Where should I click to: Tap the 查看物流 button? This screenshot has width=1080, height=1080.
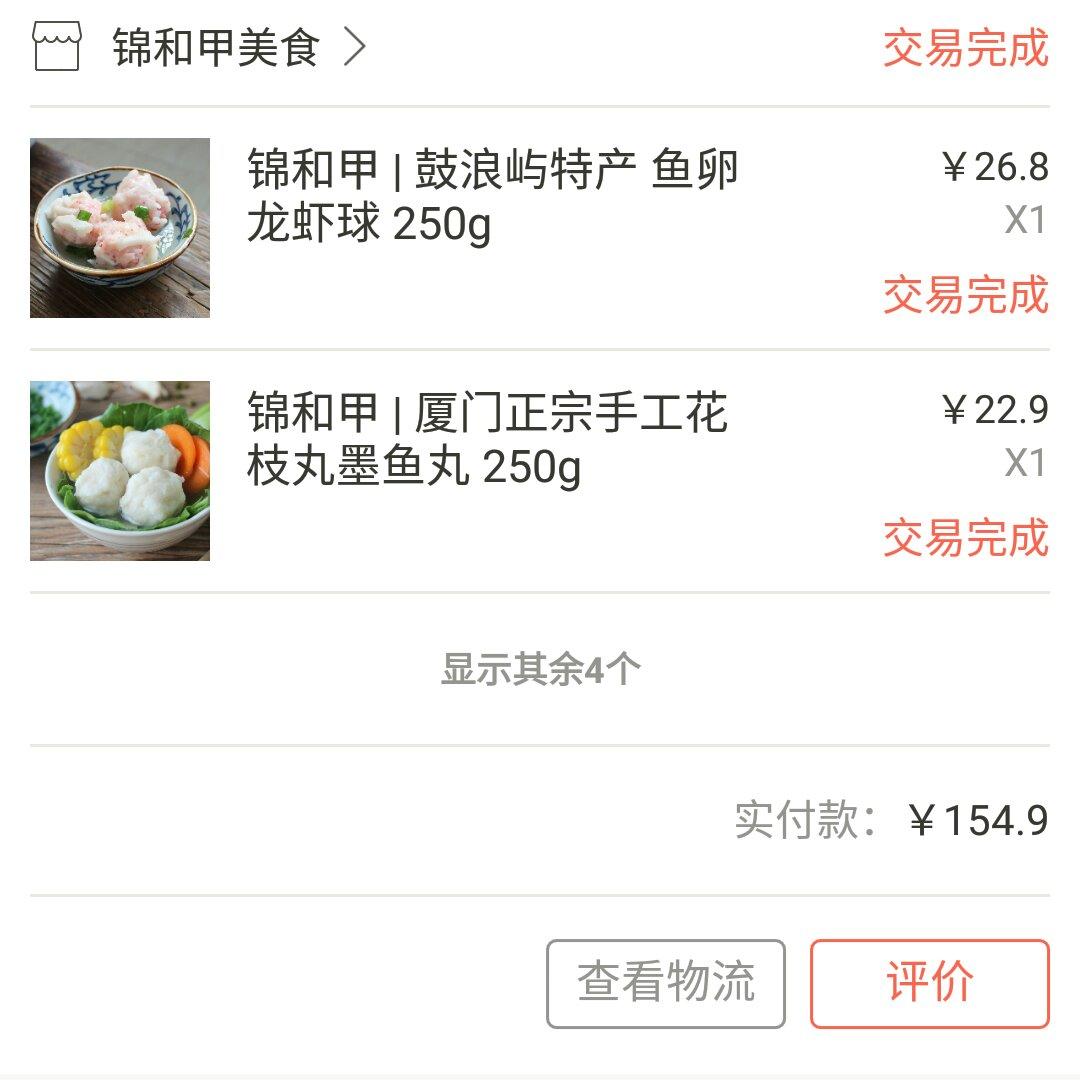click(x=665, y=983)
